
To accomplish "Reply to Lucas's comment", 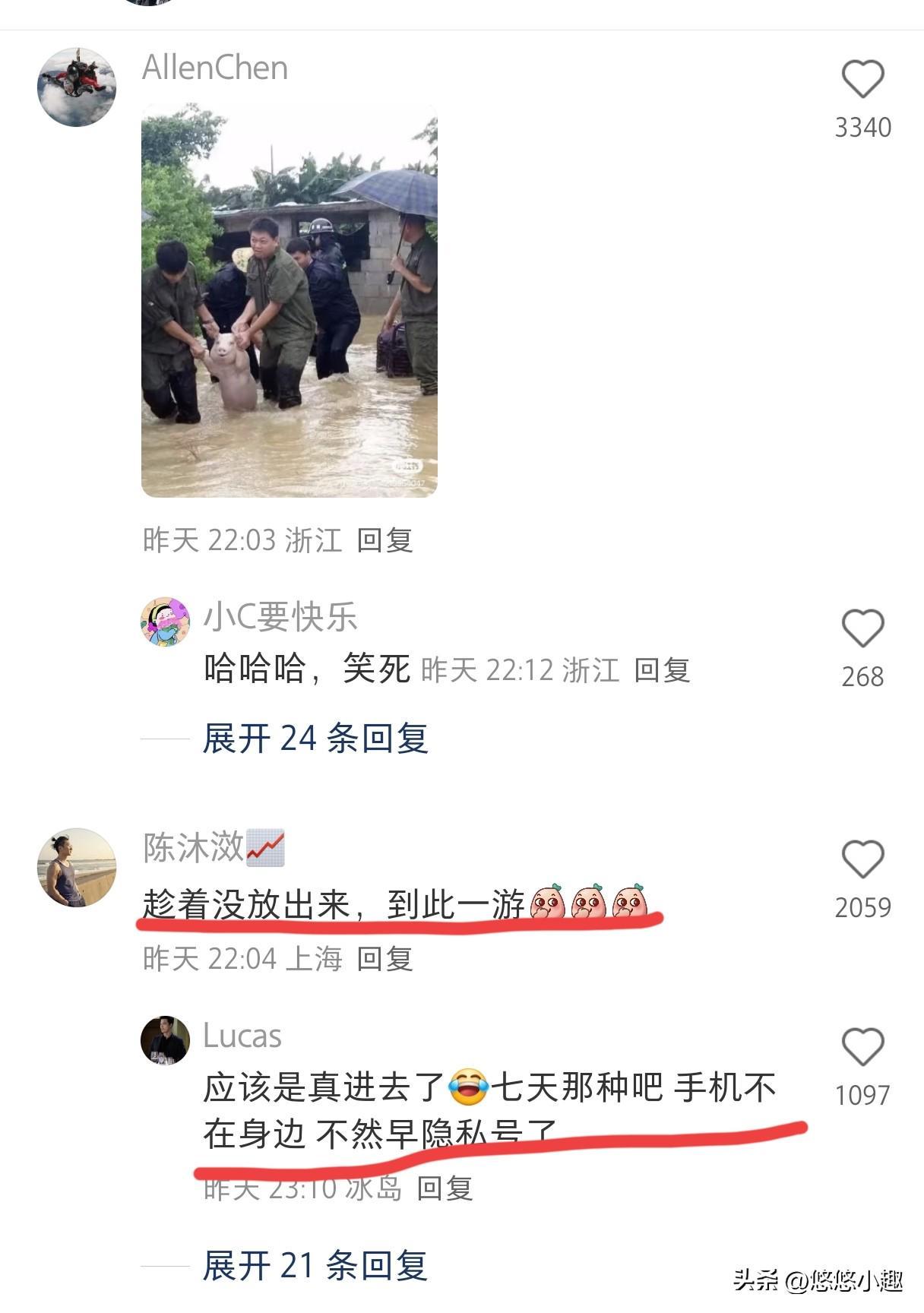I will 445,1188.
